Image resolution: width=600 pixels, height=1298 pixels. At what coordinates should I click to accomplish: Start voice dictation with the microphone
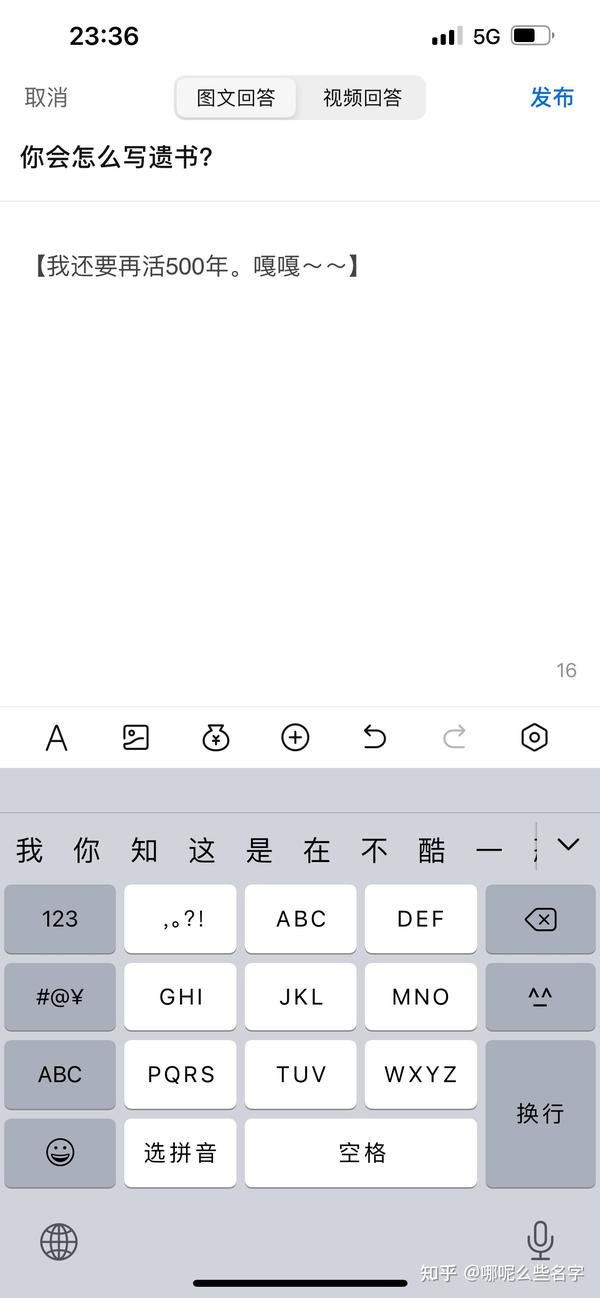tap(540, 1240)
